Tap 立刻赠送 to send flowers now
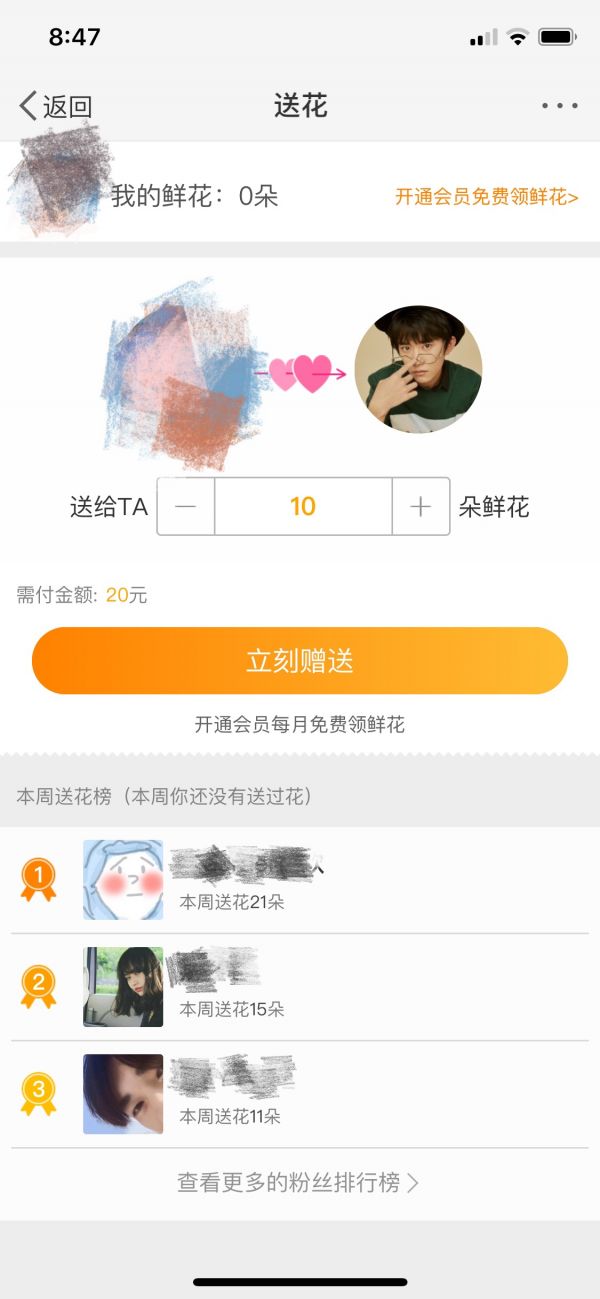The image size is (600, 1299). pos(300,661)
